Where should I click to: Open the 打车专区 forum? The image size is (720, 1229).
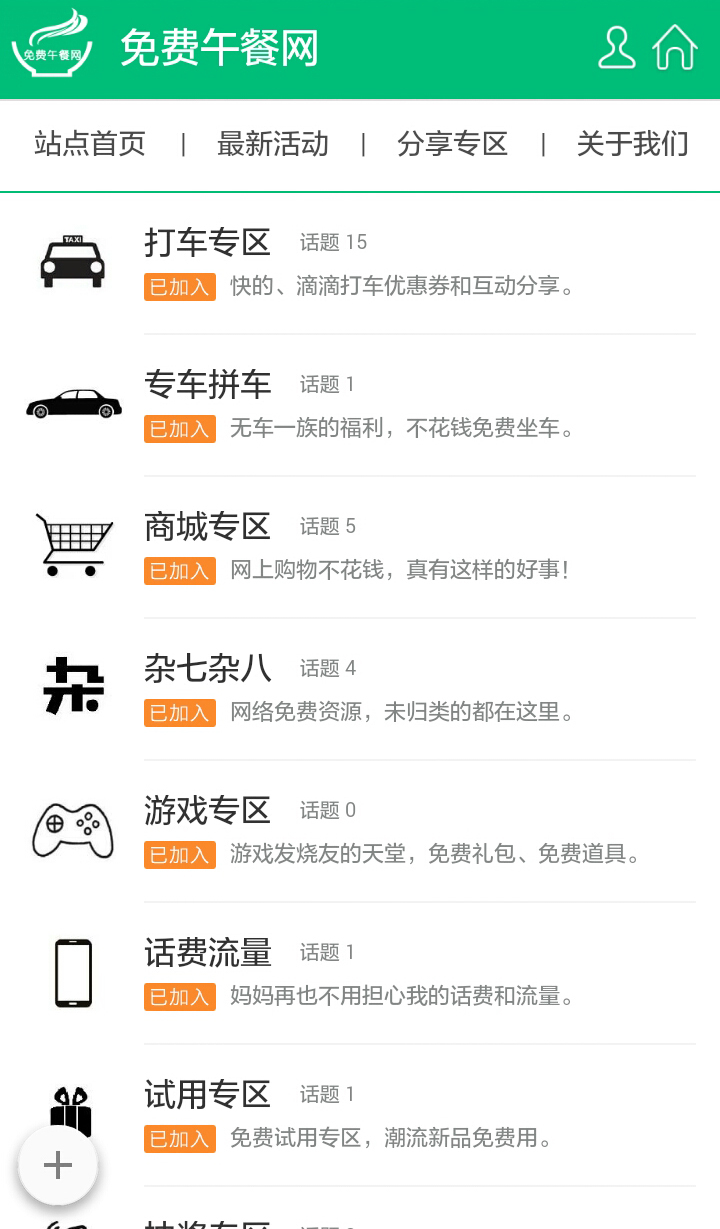coord(208,242)
